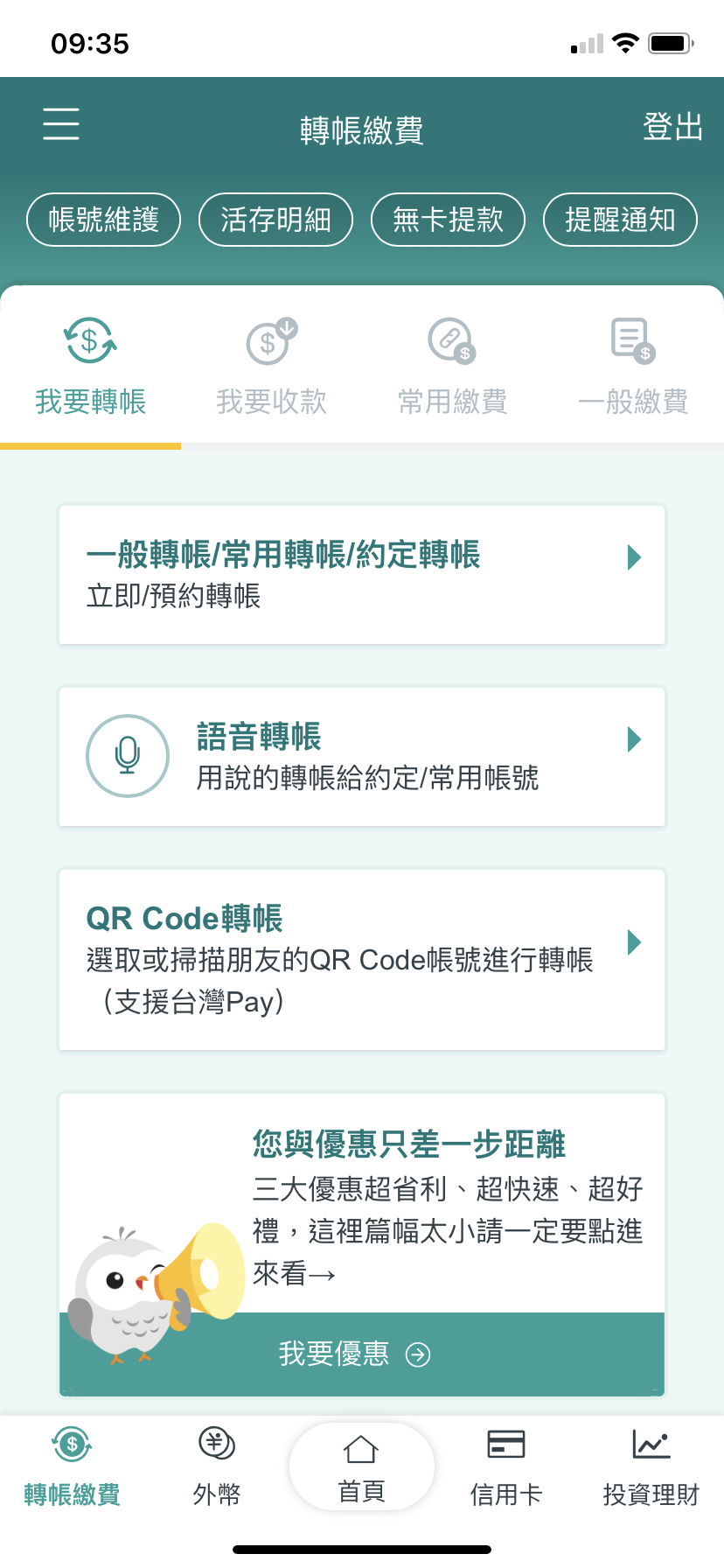The width and height of the screenshot is (724, 1568).
Task: Go to 外幣 in the bottom bar
Action: (216, 1465)
